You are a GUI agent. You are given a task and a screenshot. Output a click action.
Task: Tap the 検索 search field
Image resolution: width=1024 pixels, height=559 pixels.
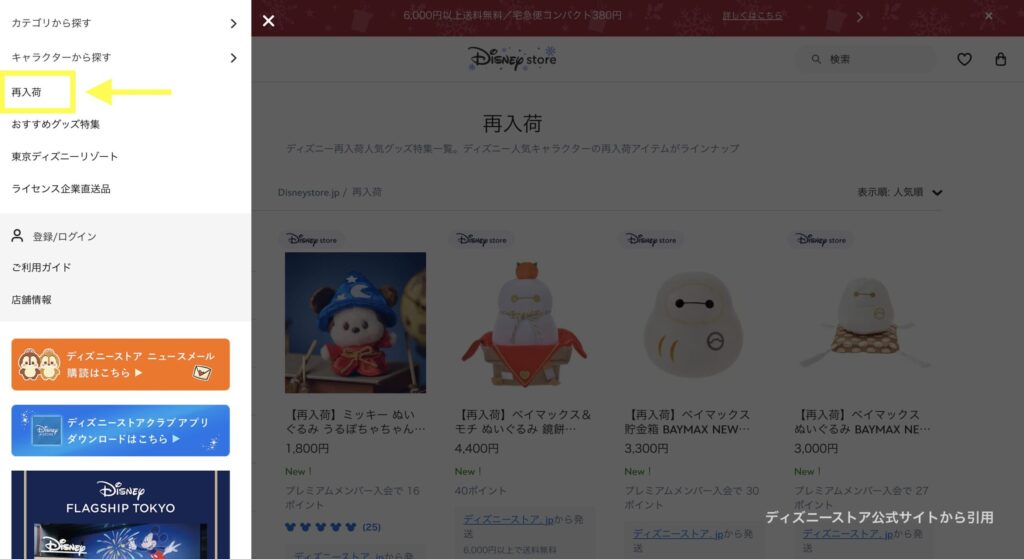point(870,60)
